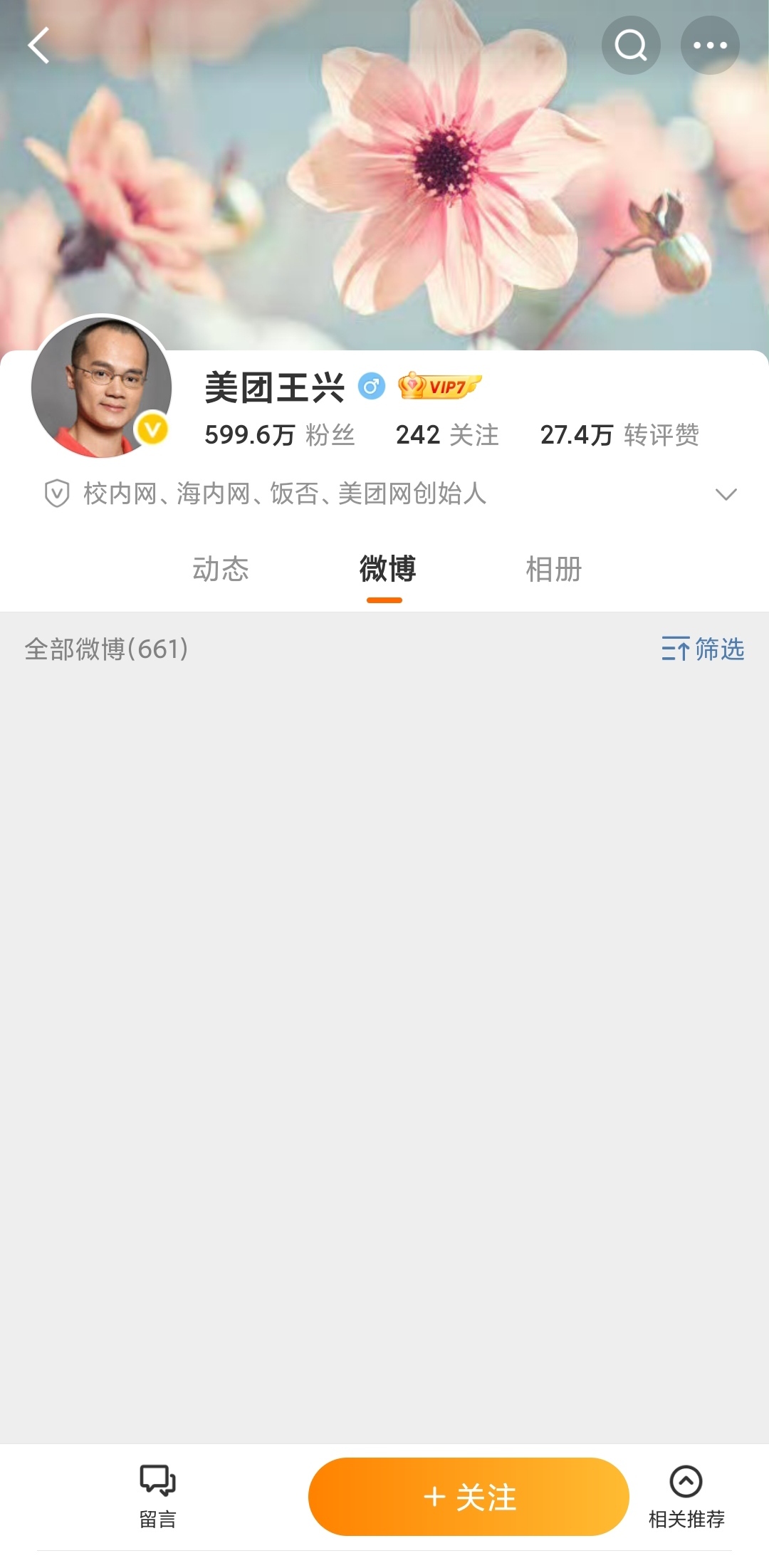View 美团王兴's profile avatar
The height and width of the screenshot is (1568, 769).
click(102, 387)
